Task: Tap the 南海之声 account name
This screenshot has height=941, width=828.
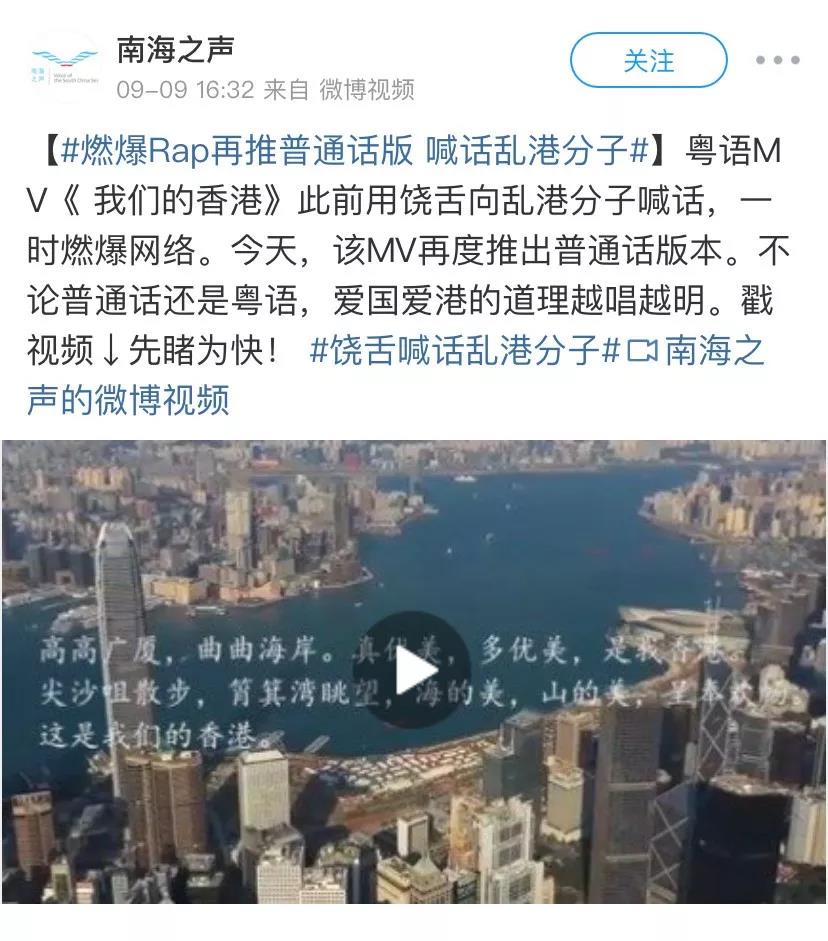Action: pyautogui.click(x=176, y=48)
